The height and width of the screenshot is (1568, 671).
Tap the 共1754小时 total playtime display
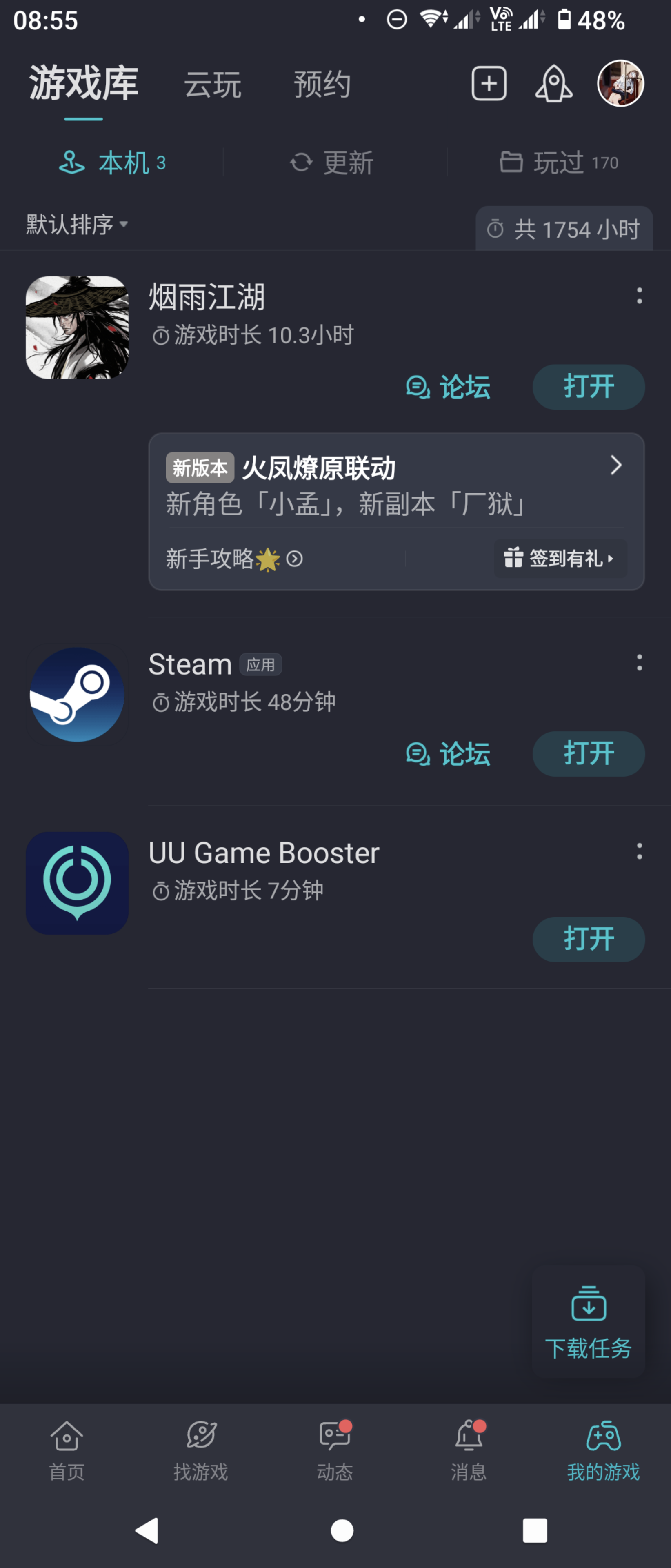563,229
